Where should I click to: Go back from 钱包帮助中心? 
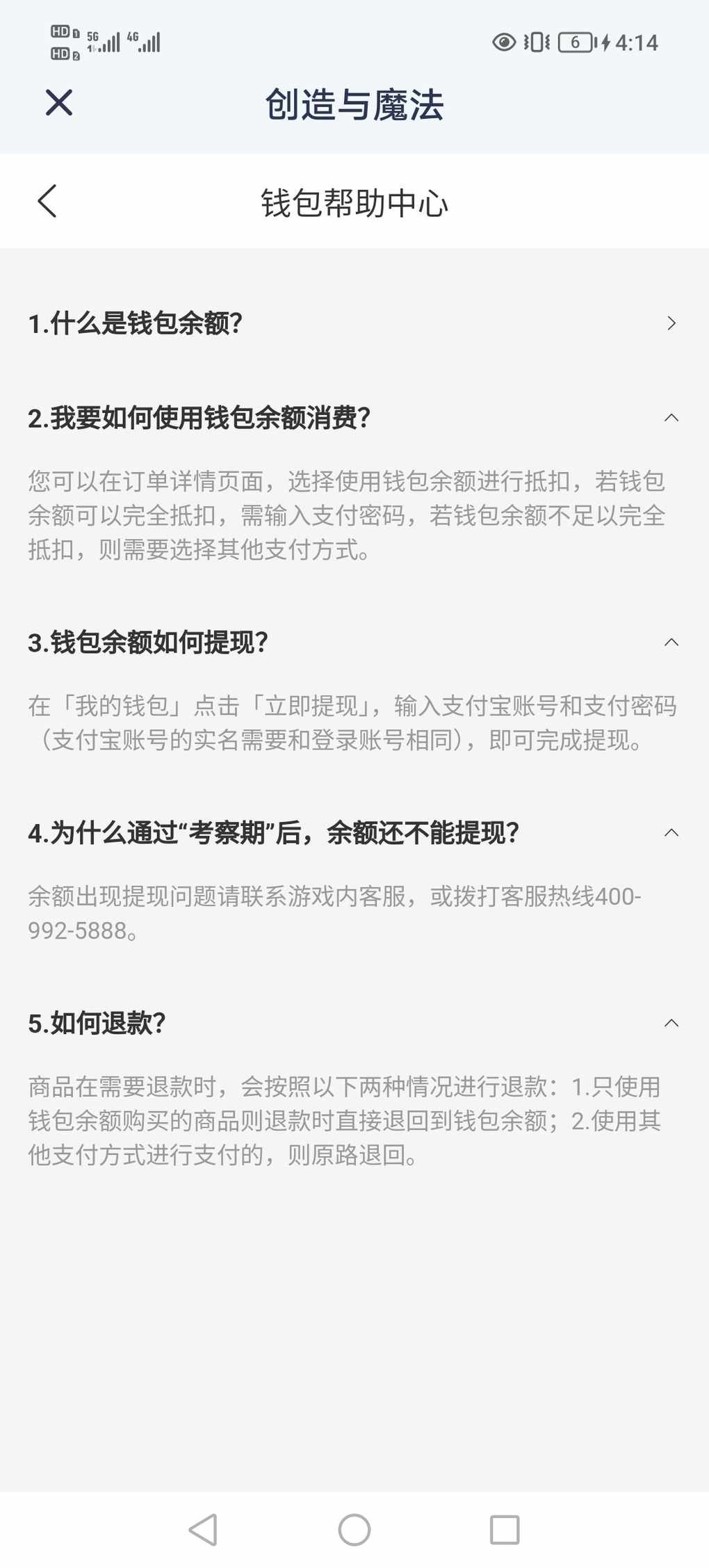click(x=47, y=202)
